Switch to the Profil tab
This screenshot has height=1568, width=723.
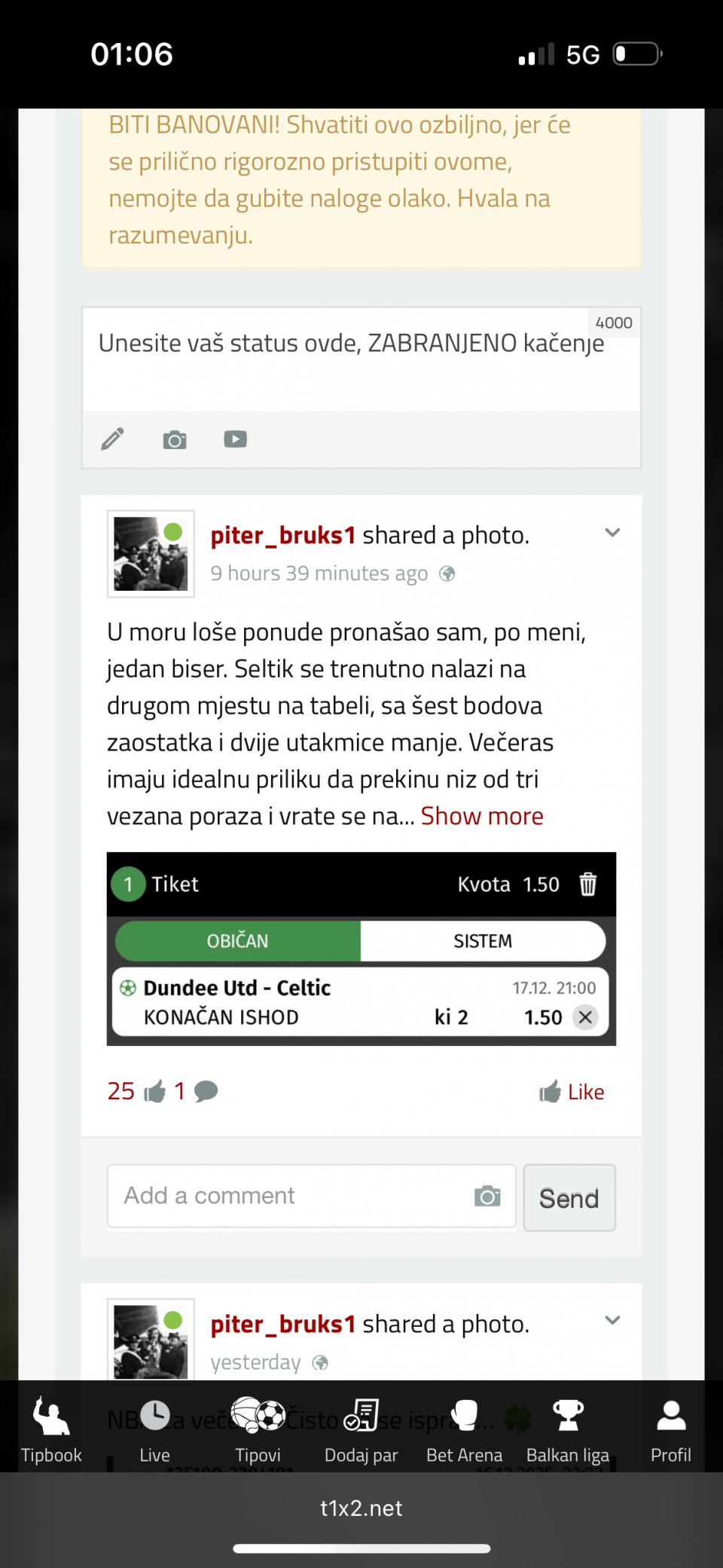(x=670, y=1429)
